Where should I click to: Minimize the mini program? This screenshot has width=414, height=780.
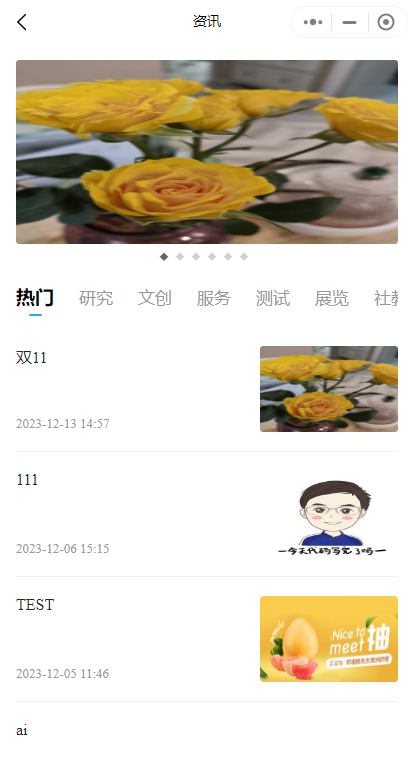click(x=349, y=22)
